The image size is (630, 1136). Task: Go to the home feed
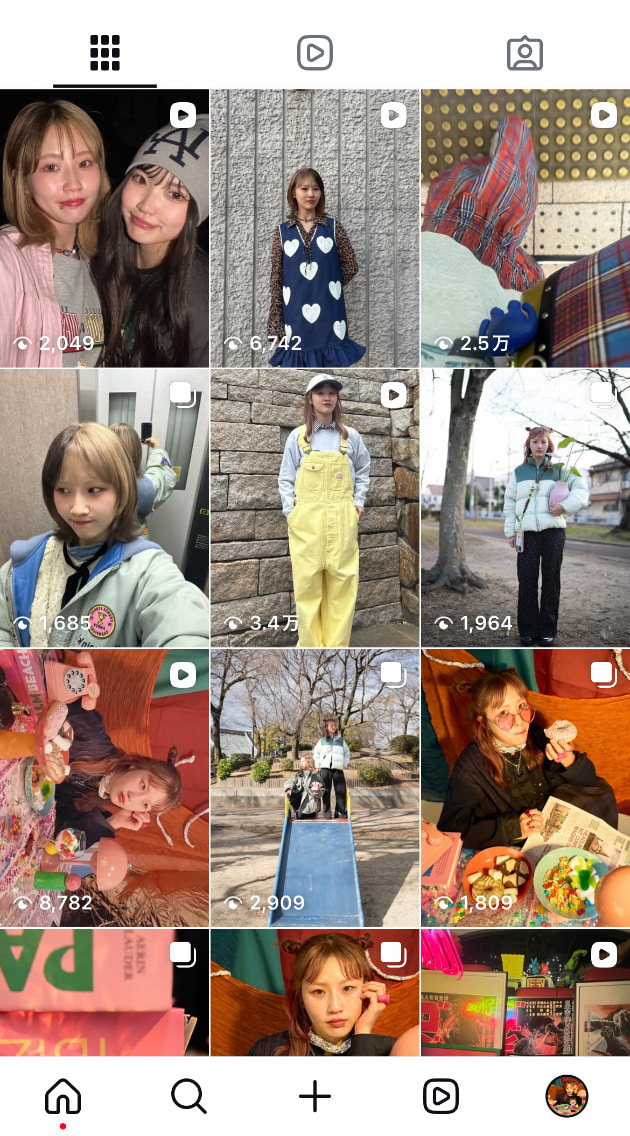click(x=63, y=1096)
